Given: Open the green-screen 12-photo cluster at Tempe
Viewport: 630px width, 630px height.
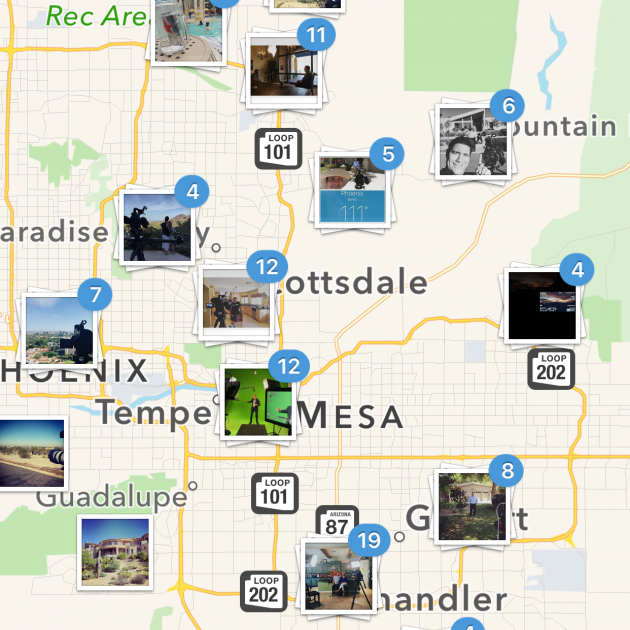Looking at the screenshot, I should [258, 400].
